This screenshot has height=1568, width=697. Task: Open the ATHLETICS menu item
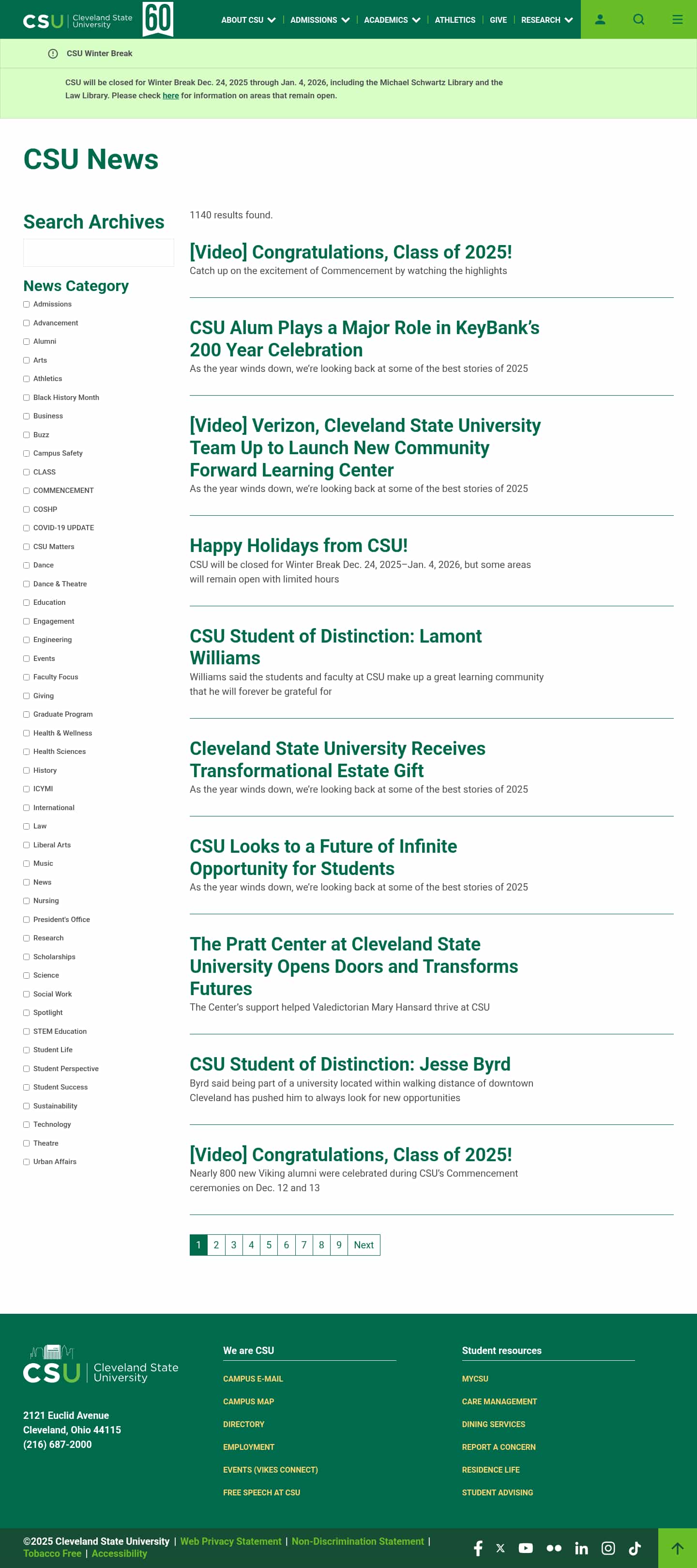click(x=455, y=19)
